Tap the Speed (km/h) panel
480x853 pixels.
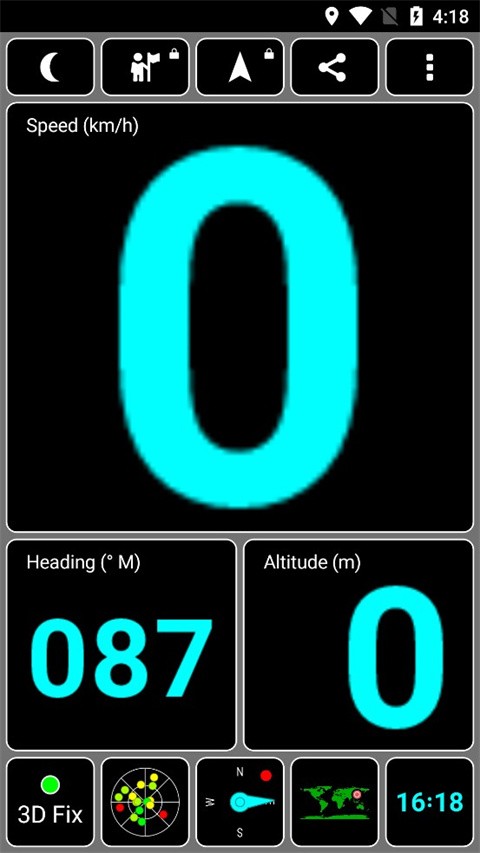pyautogui.click(x=240, y=317)
